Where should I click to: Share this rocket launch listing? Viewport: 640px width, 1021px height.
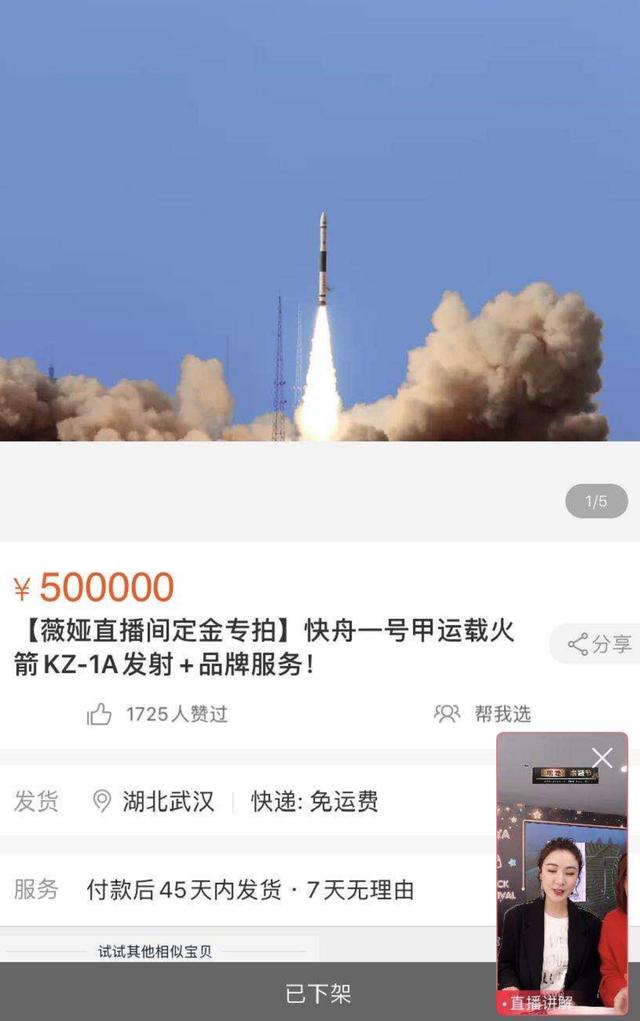[x=599, y=644]
